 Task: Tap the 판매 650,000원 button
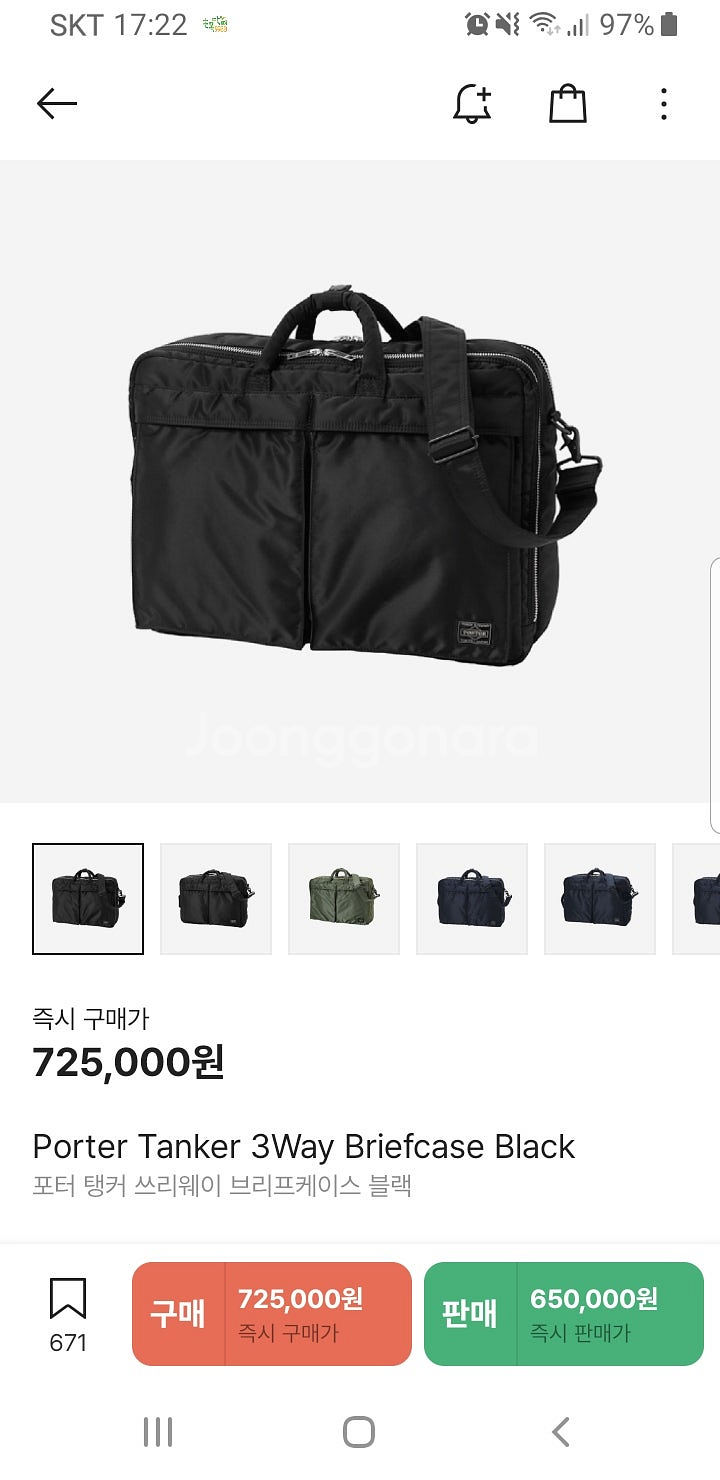(564, 1313)
